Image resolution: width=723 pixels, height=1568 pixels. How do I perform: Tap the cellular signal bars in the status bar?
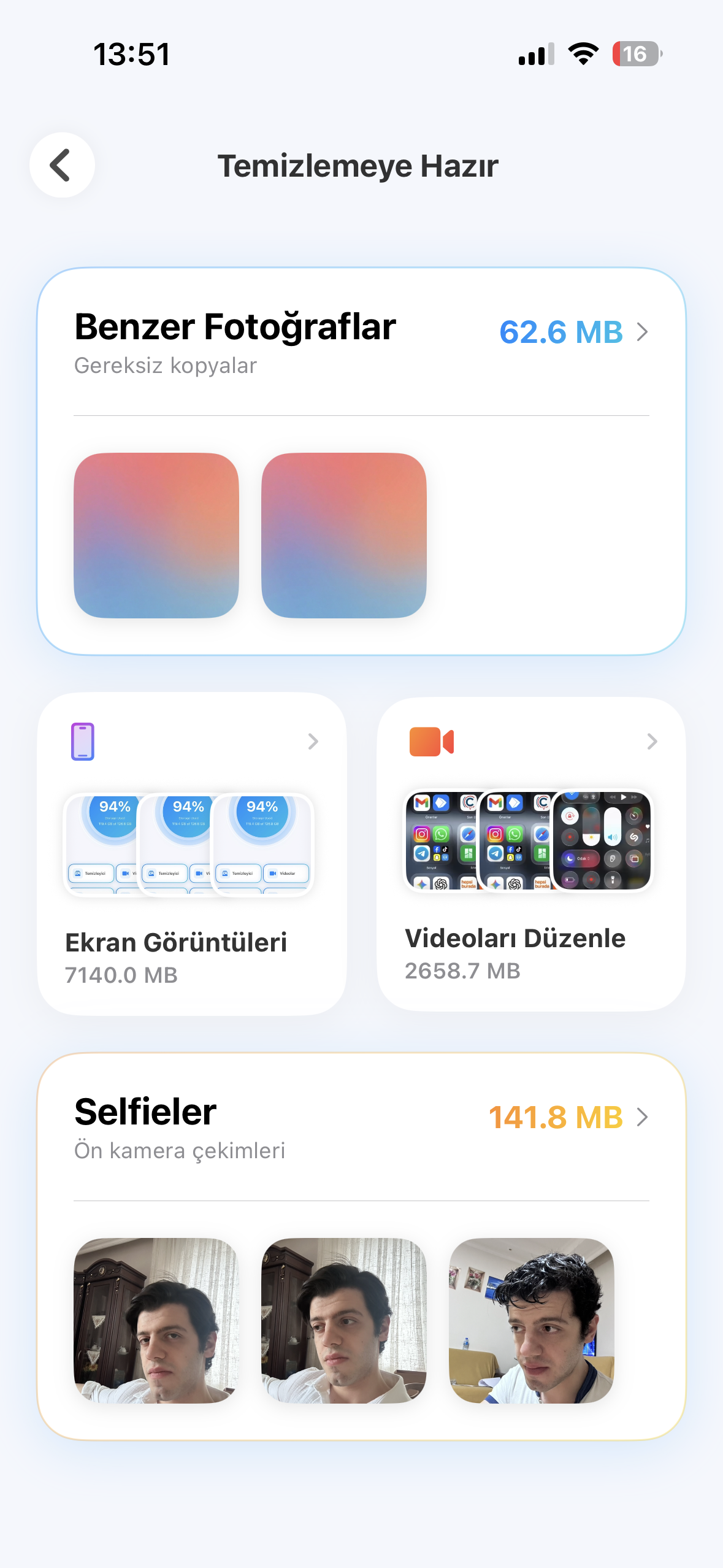tap(535, 55)
